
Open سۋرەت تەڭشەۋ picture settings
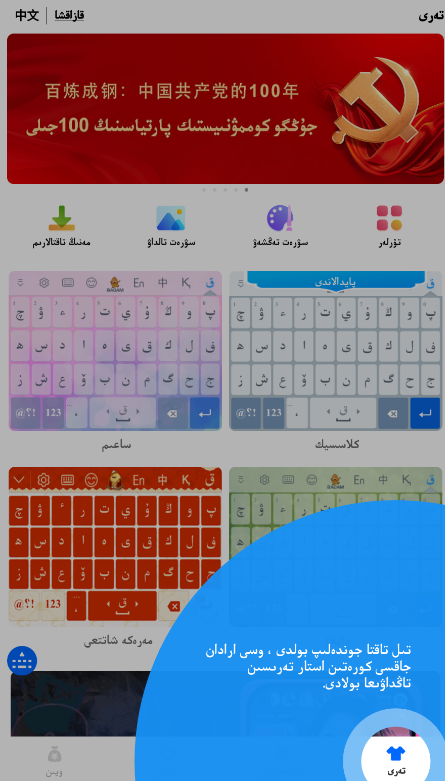pyautogui.click(x=280, y=227)
